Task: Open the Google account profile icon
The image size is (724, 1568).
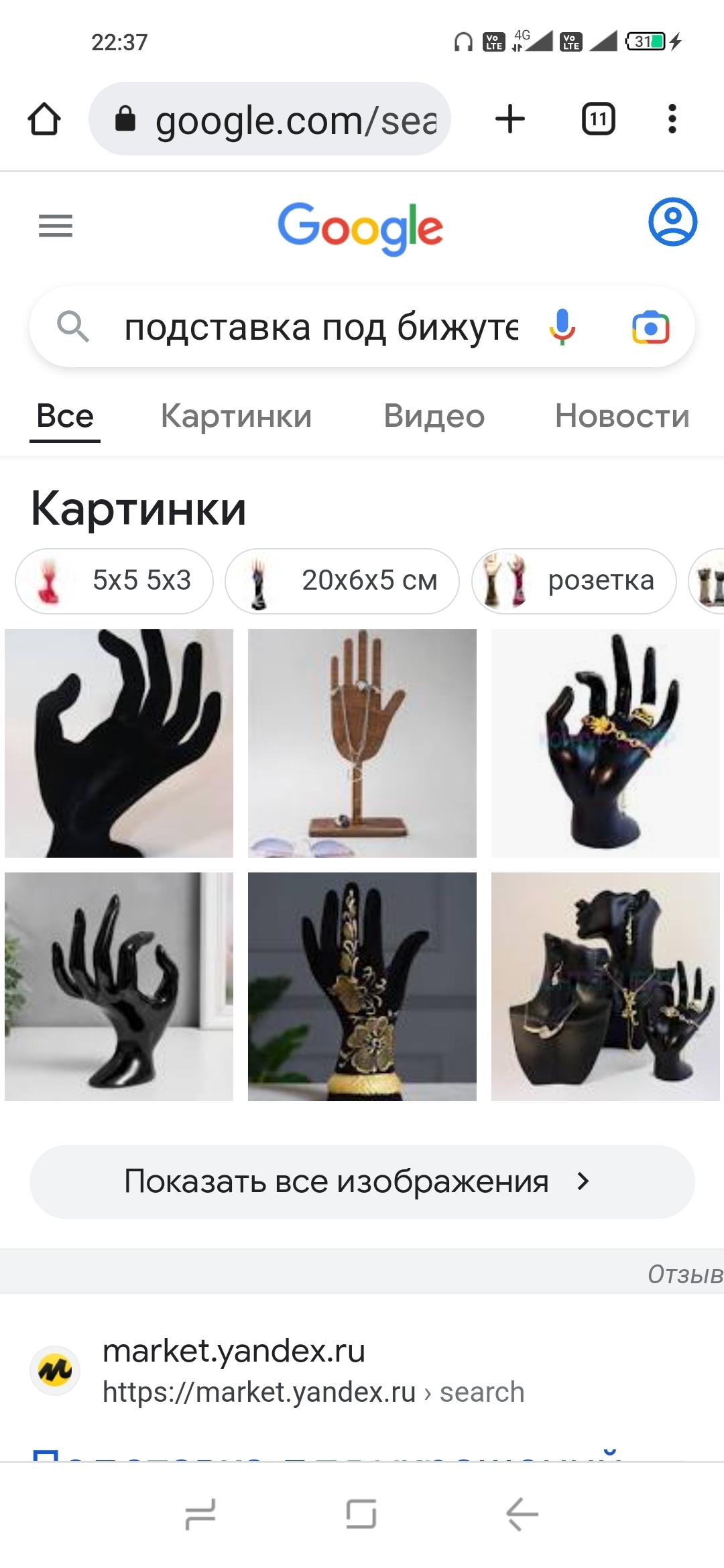Action: pyautogui.click(x=672, y=222)
